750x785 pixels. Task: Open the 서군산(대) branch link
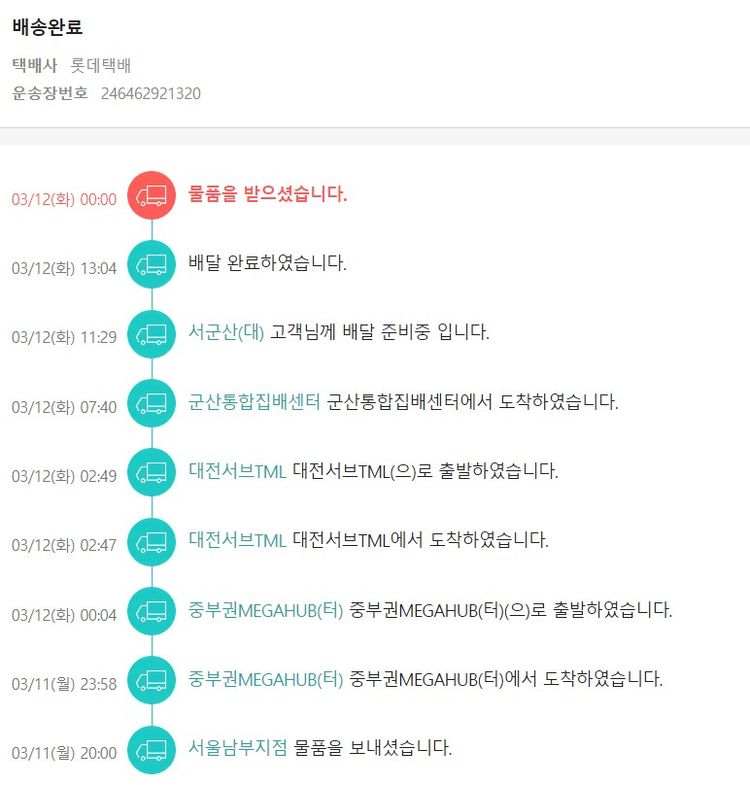(x=226, y=332)
